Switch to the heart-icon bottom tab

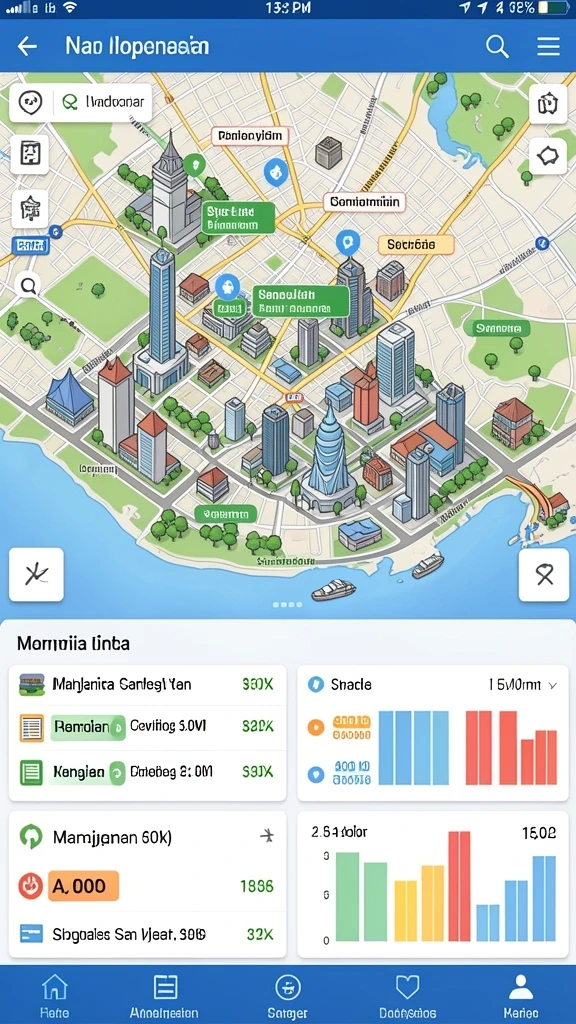point(408,995)
